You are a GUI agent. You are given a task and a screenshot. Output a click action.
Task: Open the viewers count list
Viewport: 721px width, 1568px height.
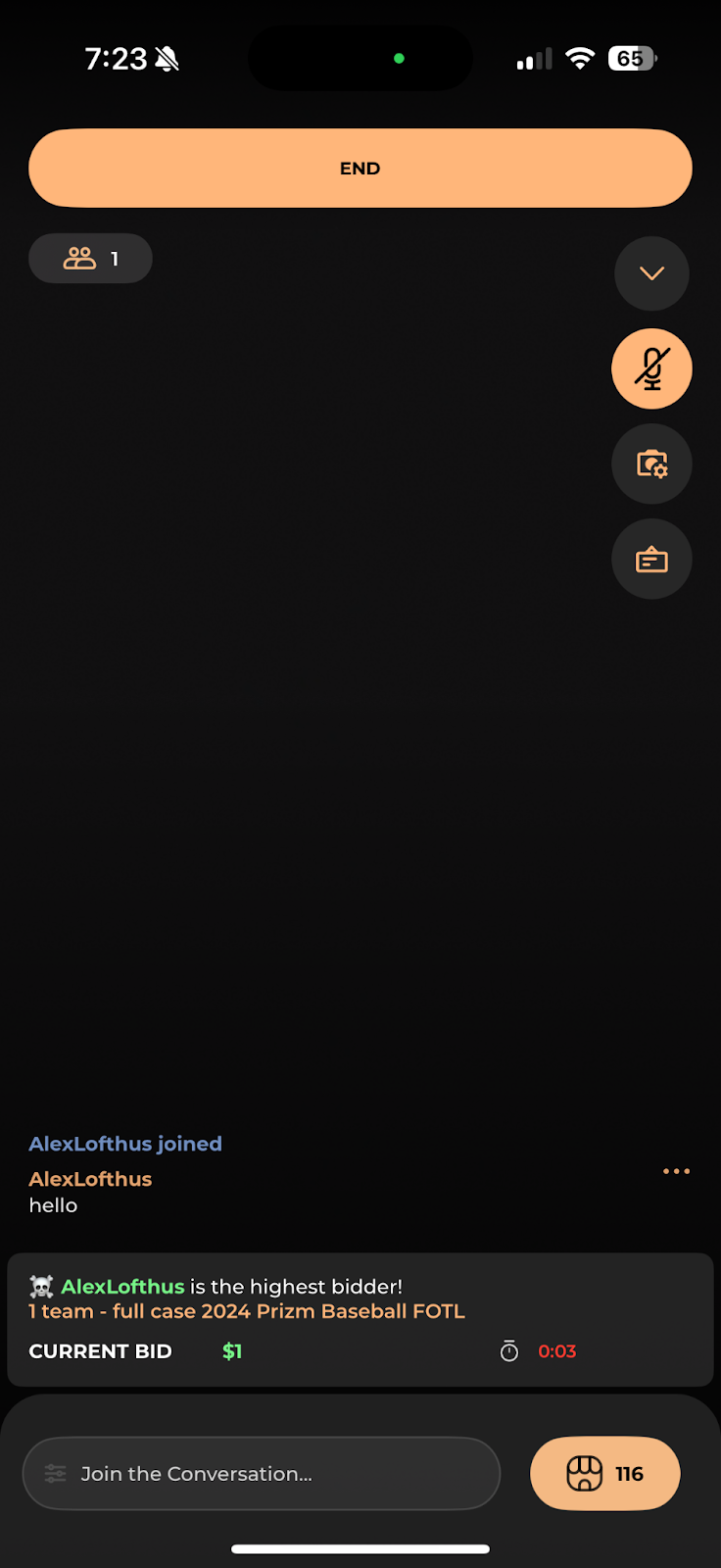pos(90,259)
